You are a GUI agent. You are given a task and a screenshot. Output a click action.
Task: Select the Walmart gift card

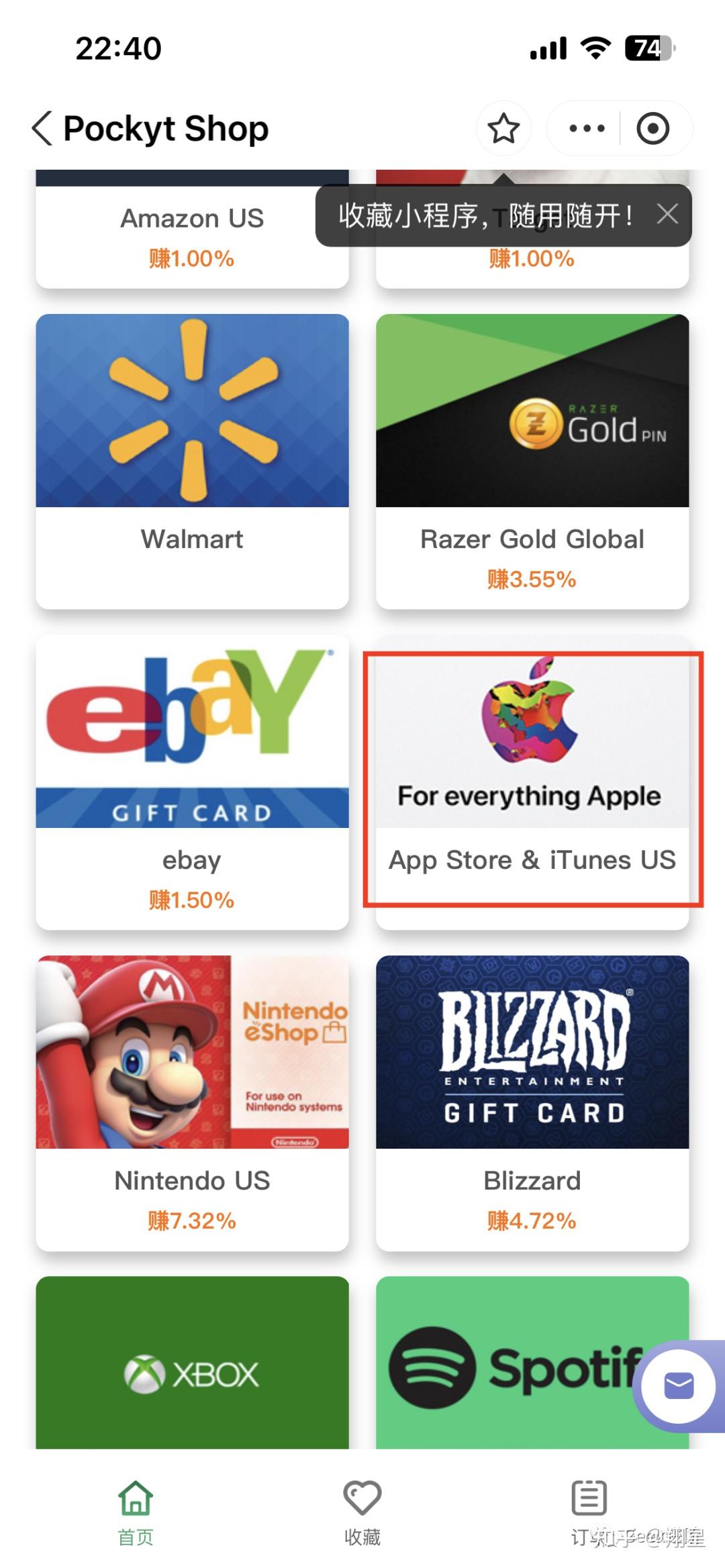[x=192, y=461]
